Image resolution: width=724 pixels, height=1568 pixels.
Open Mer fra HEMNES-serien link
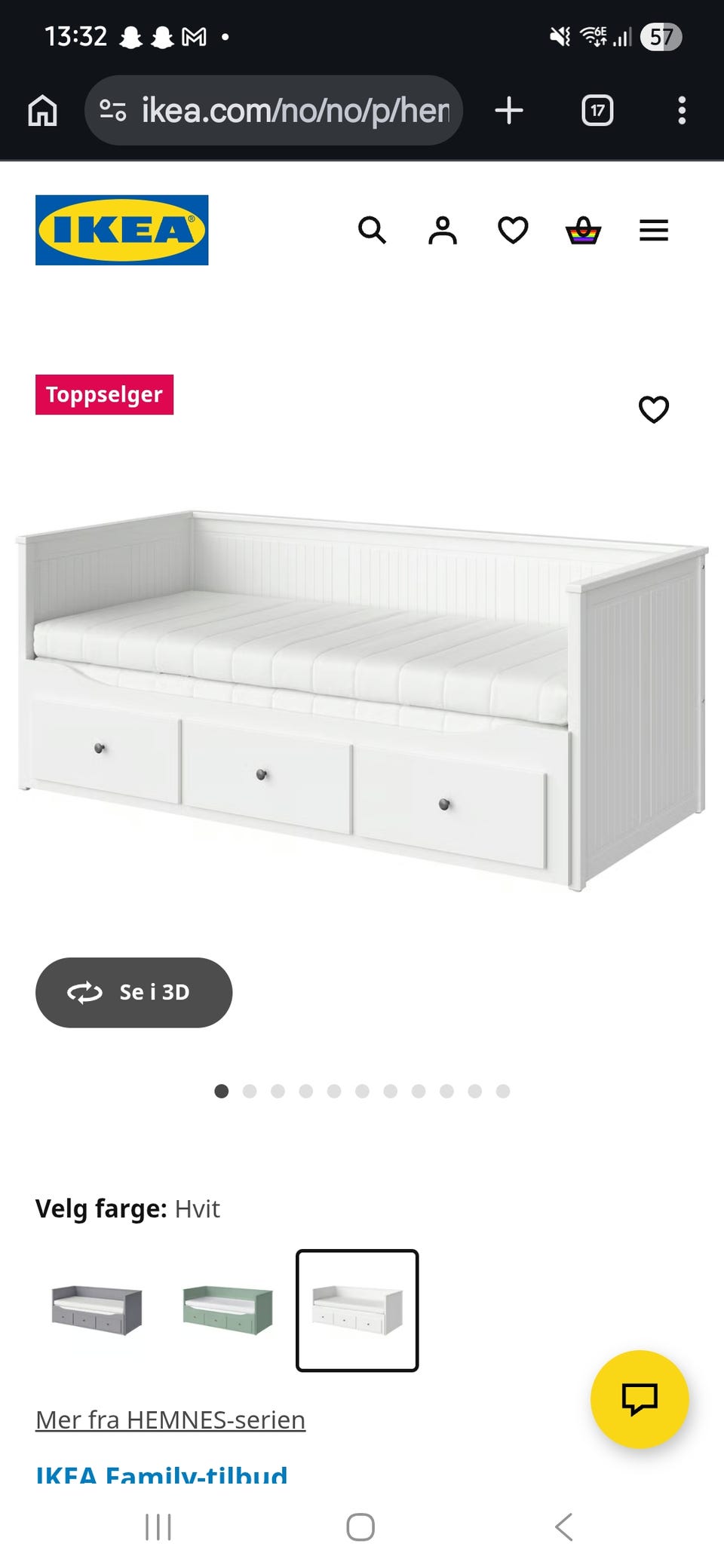170,1419
